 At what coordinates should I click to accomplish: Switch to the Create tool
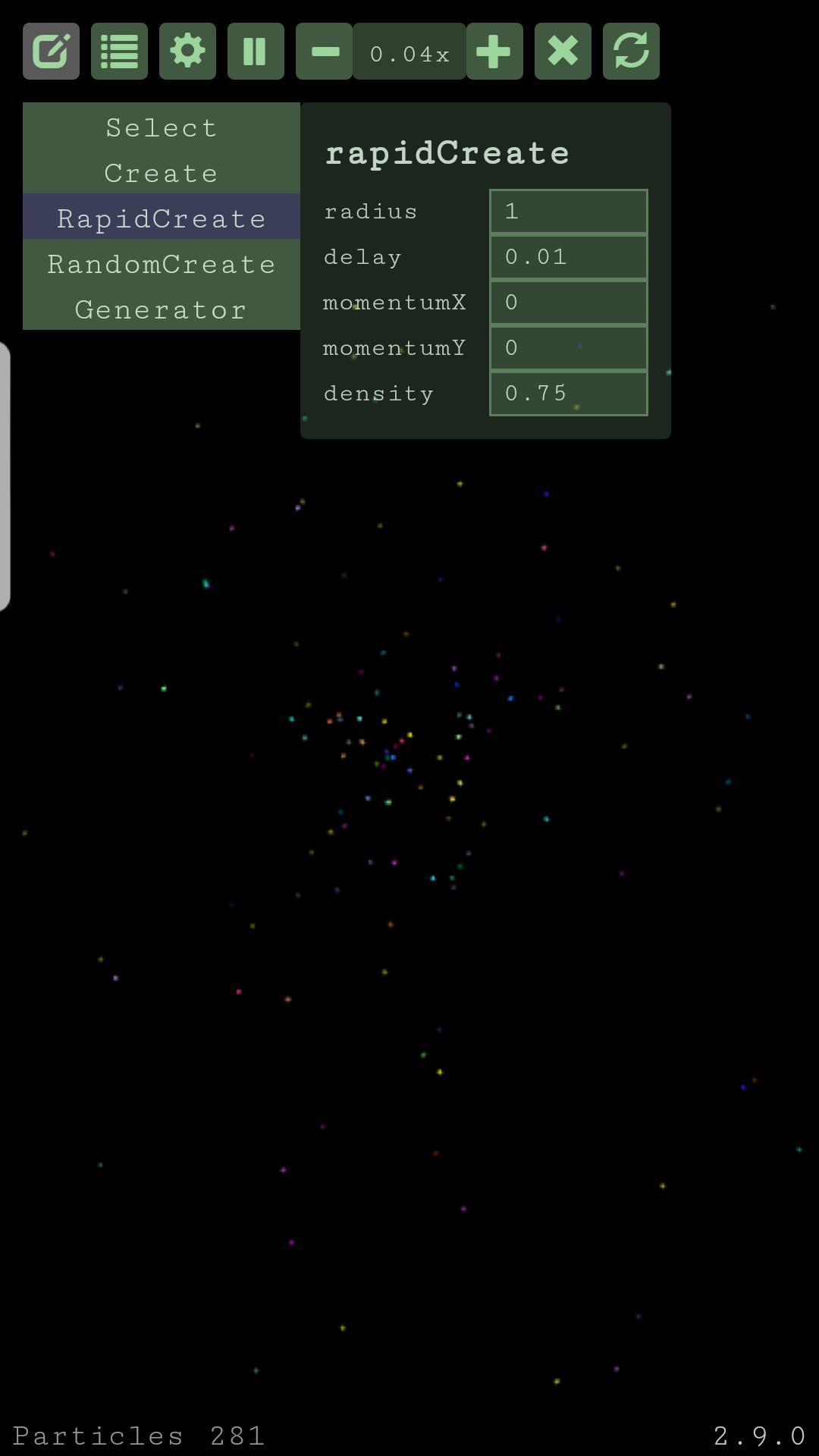[x=162, y=172]
